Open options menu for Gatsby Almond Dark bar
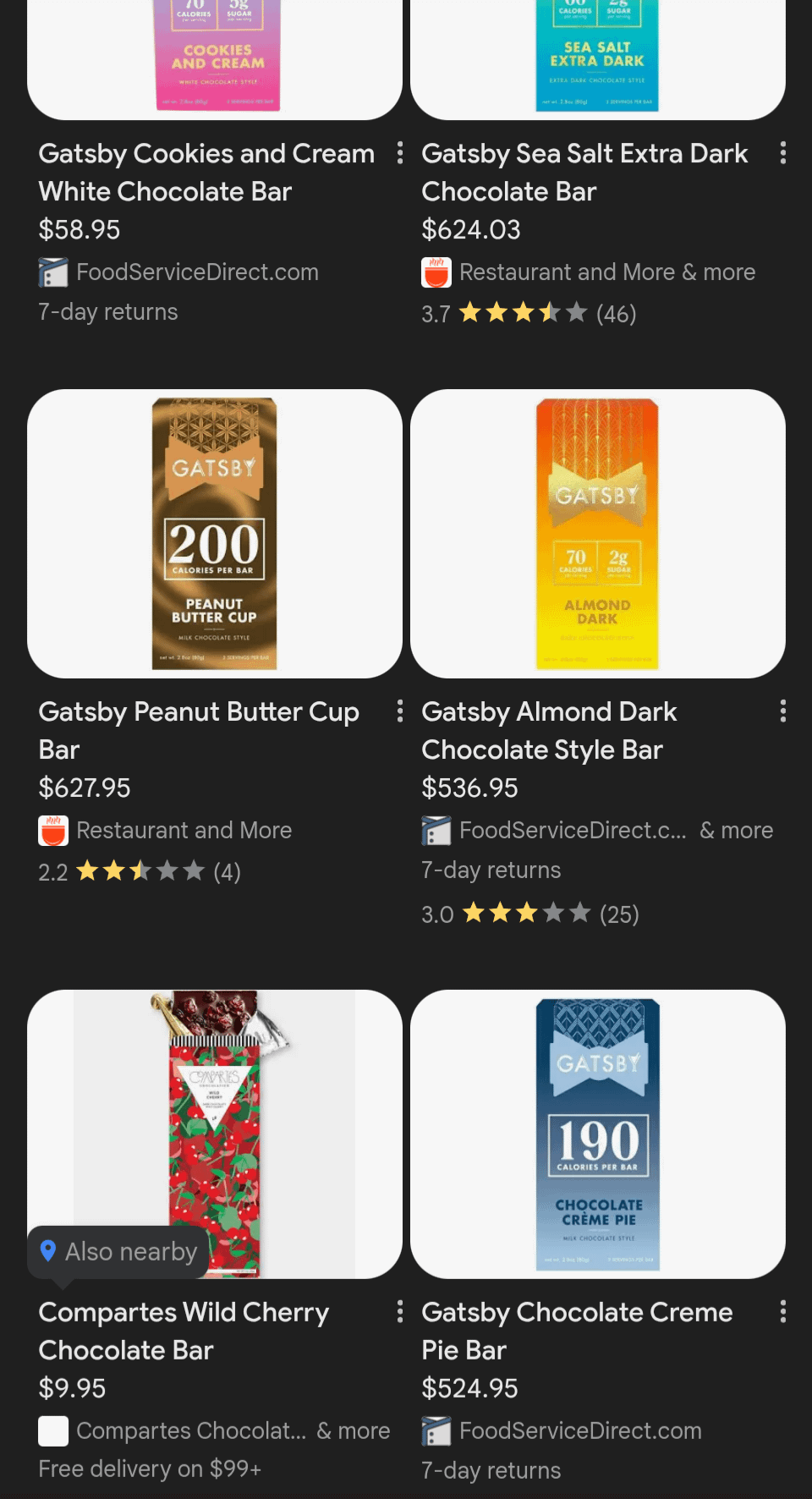 click(783, 711)
